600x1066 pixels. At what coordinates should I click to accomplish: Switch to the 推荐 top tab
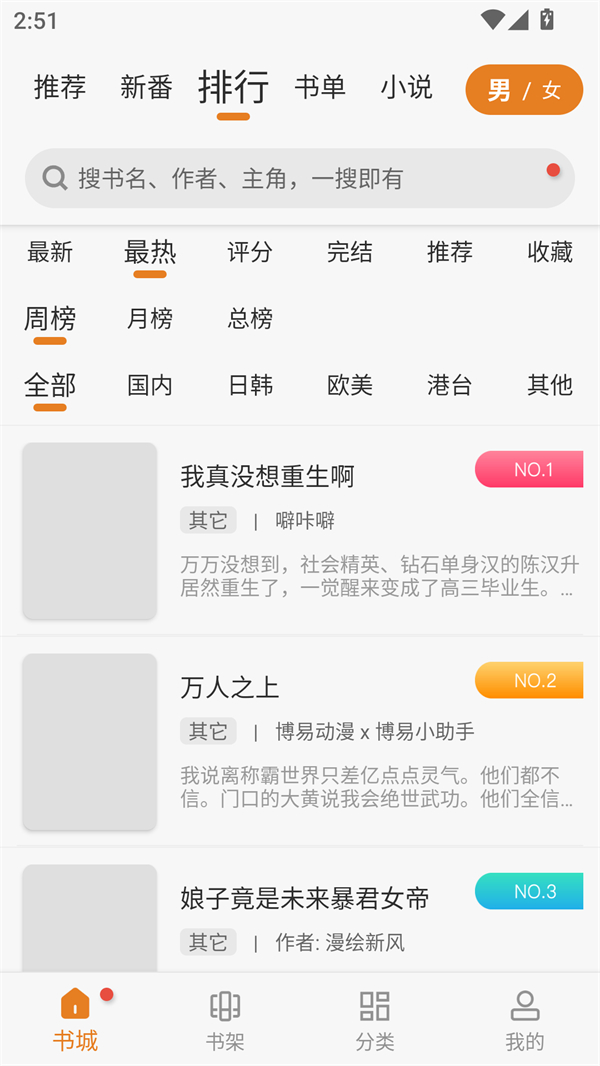(60, 88)
